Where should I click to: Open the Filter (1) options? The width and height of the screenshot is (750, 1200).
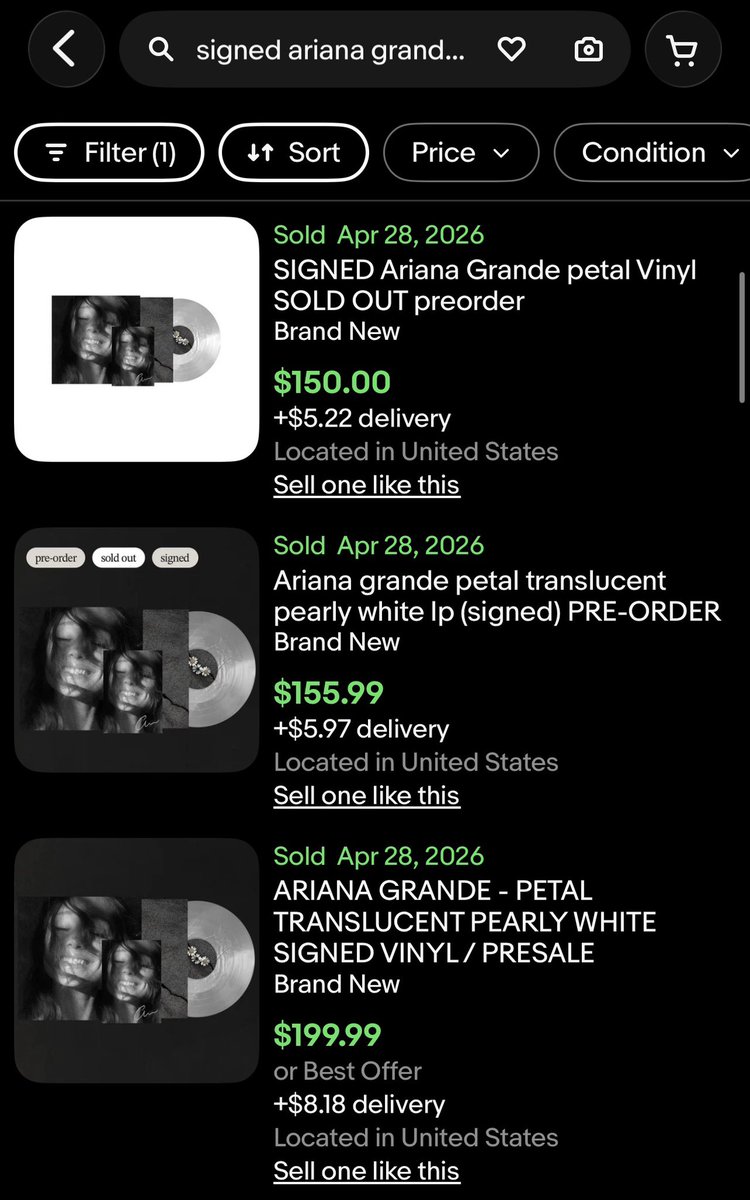[109, 152]
